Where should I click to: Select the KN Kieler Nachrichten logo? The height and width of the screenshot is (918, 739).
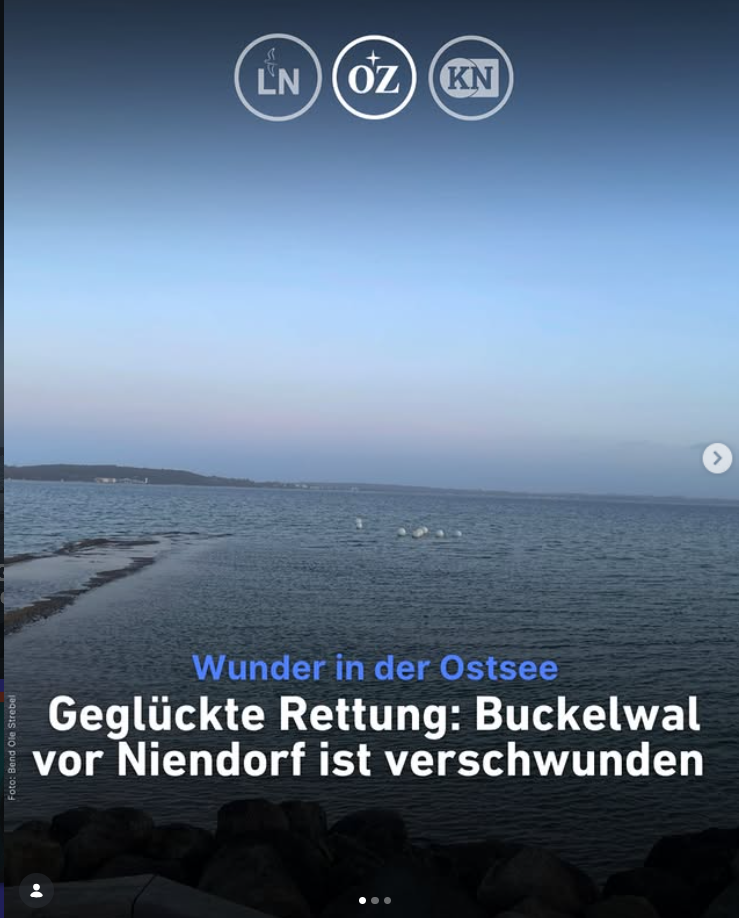(470, 77)
